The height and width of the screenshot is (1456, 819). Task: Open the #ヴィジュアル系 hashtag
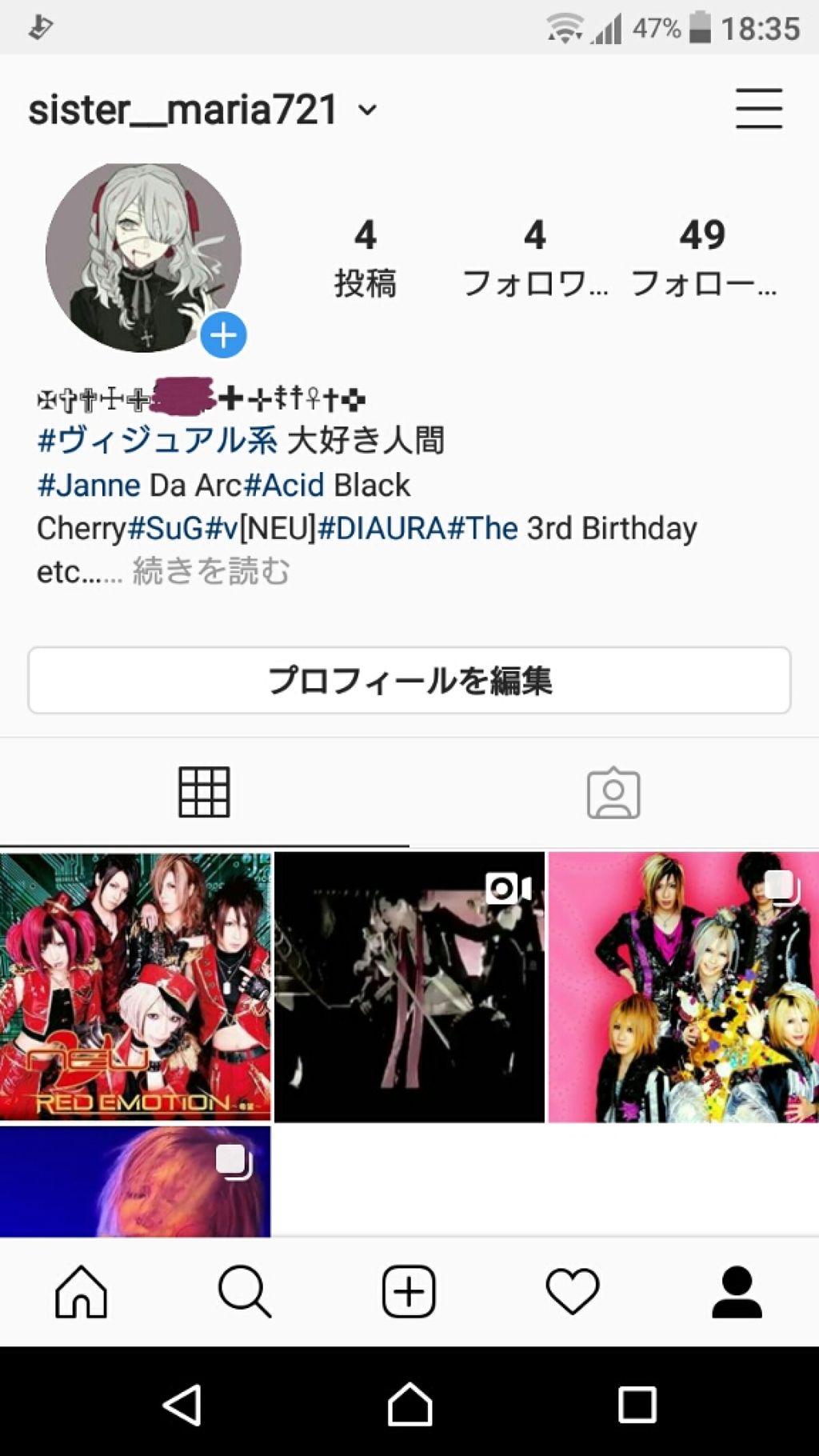tap(158, 440)
